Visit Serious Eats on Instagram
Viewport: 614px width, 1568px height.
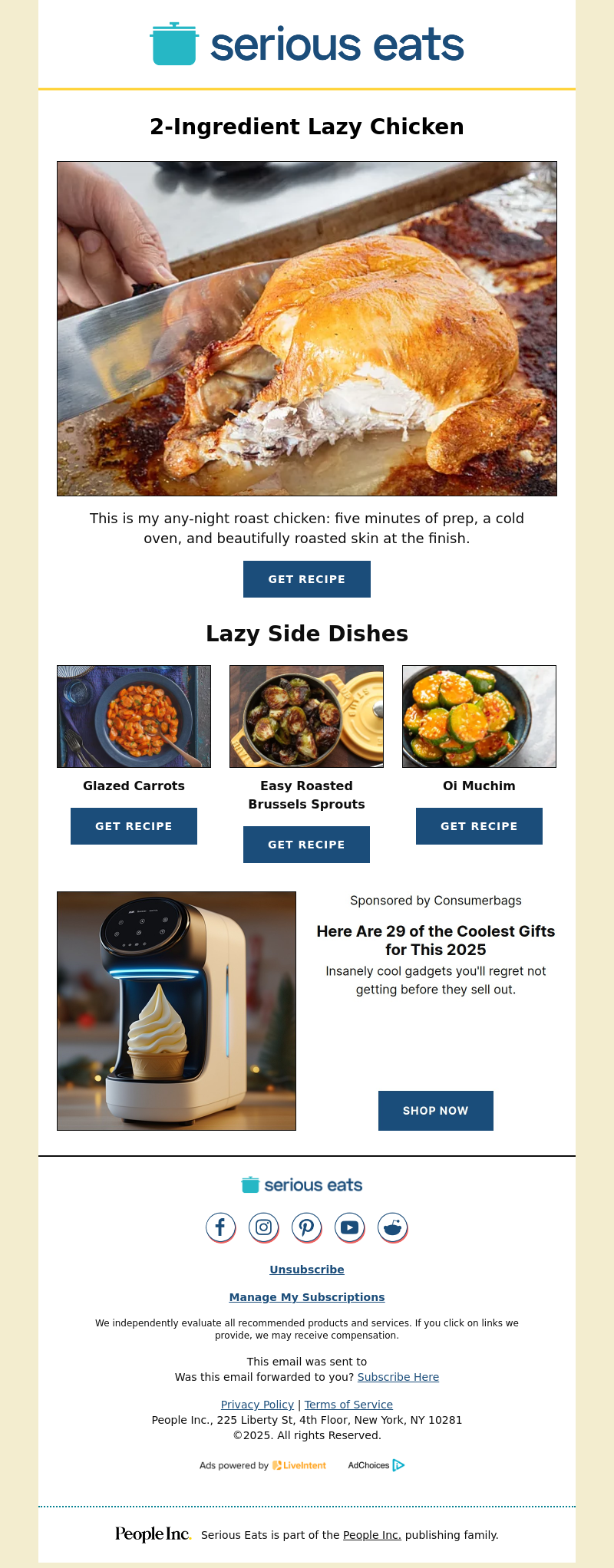[263, 1227]
